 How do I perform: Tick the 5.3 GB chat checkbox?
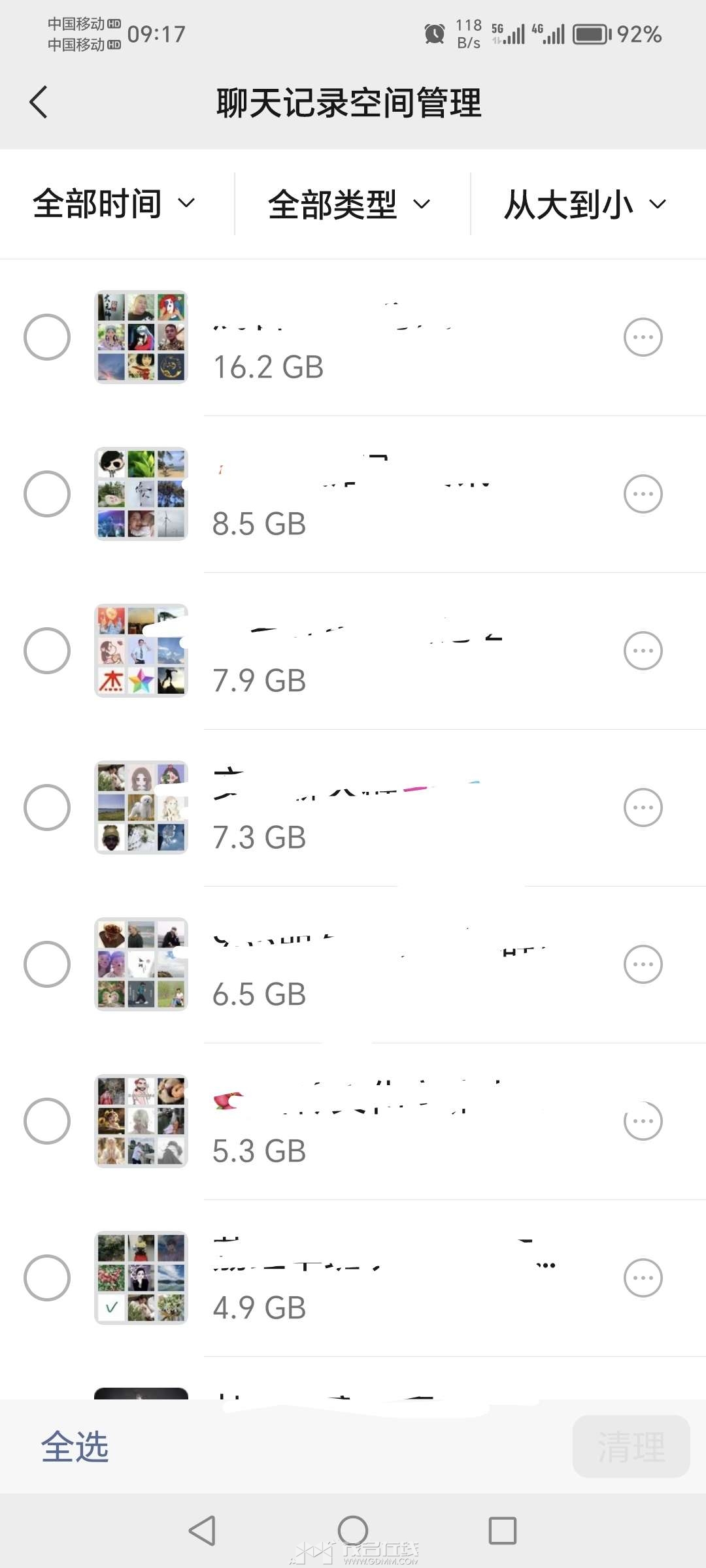pos(47,1121)
